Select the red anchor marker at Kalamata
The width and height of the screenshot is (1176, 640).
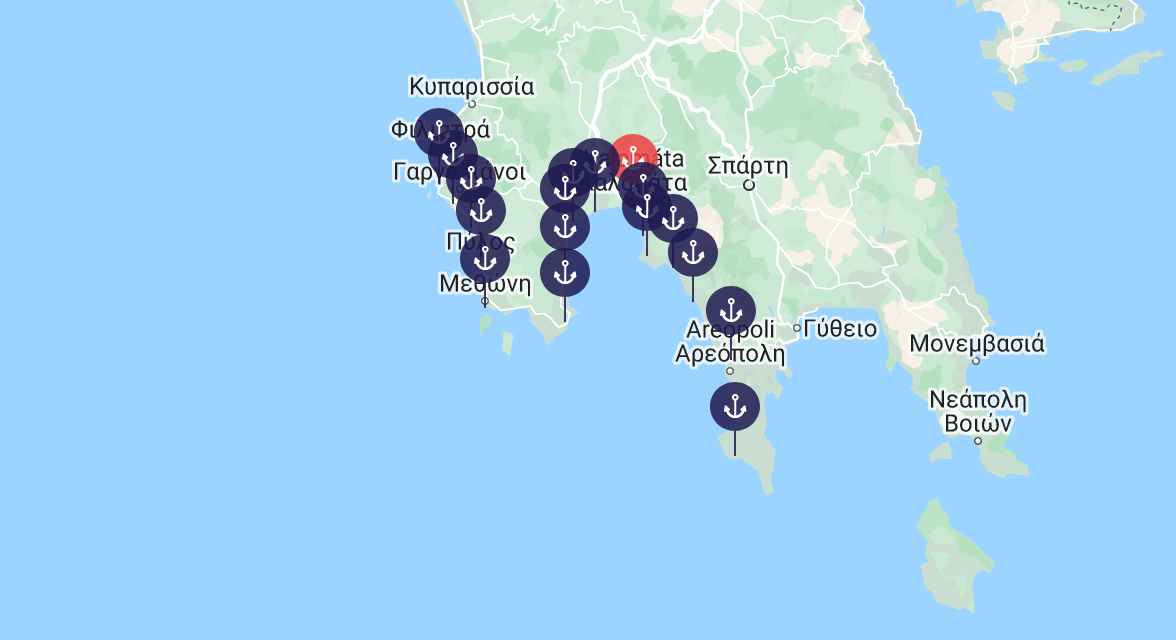pos(633,158)
